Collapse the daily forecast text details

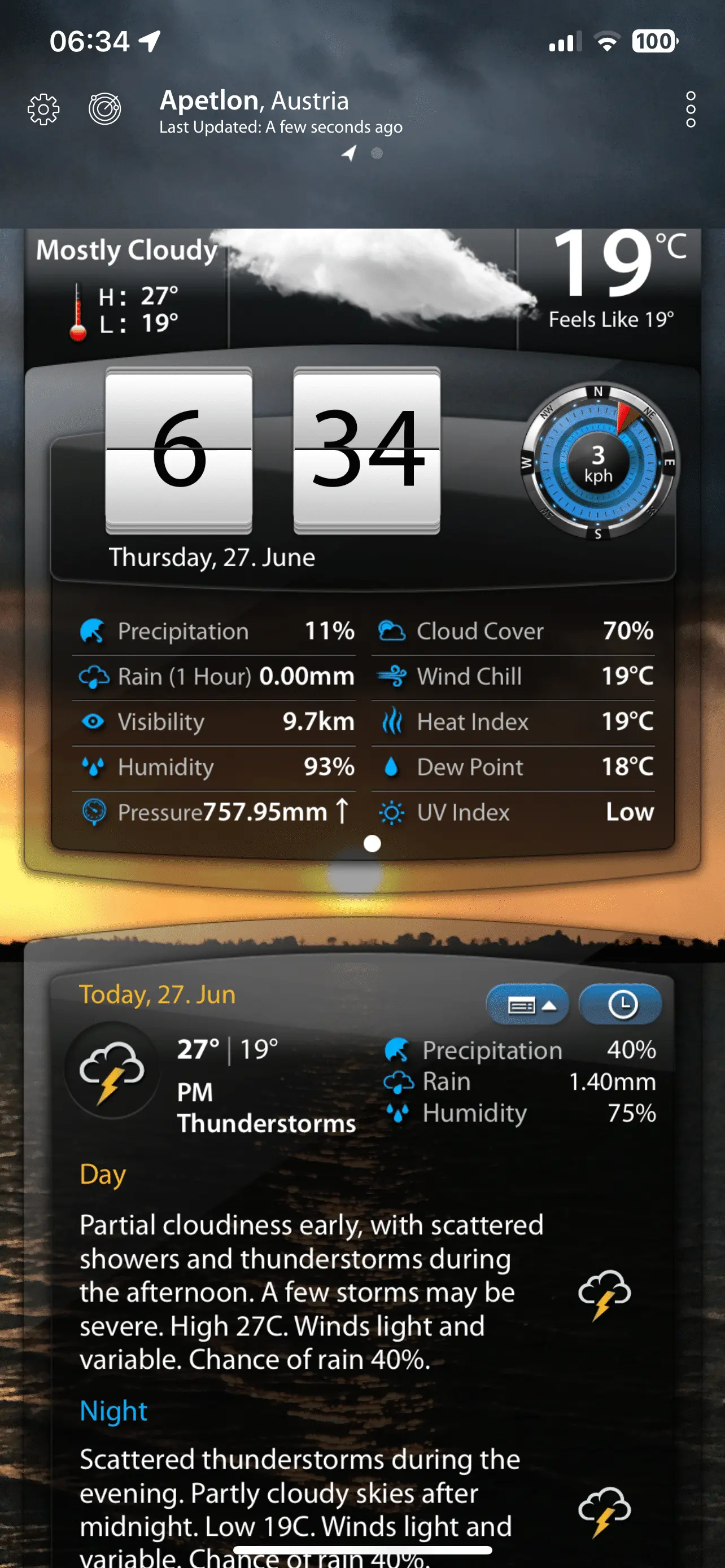(x=527, y=1004)
